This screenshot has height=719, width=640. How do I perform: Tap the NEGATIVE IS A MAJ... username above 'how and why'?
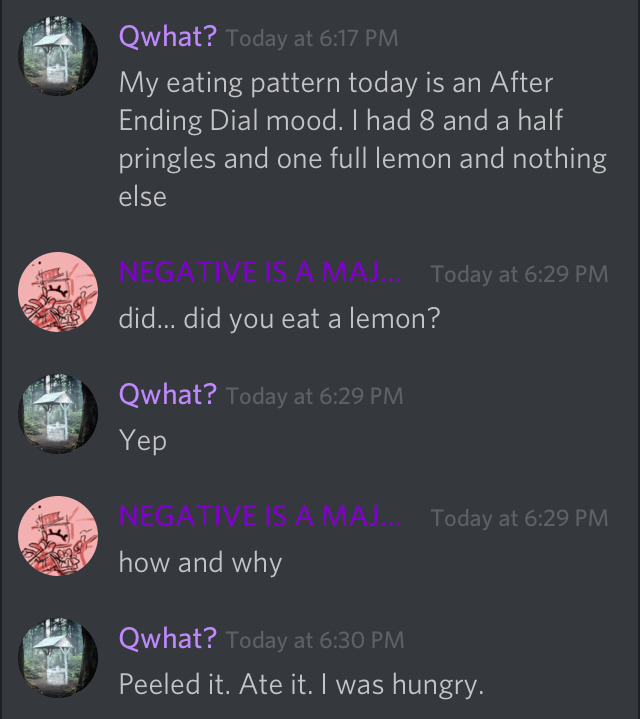point(260,517)
